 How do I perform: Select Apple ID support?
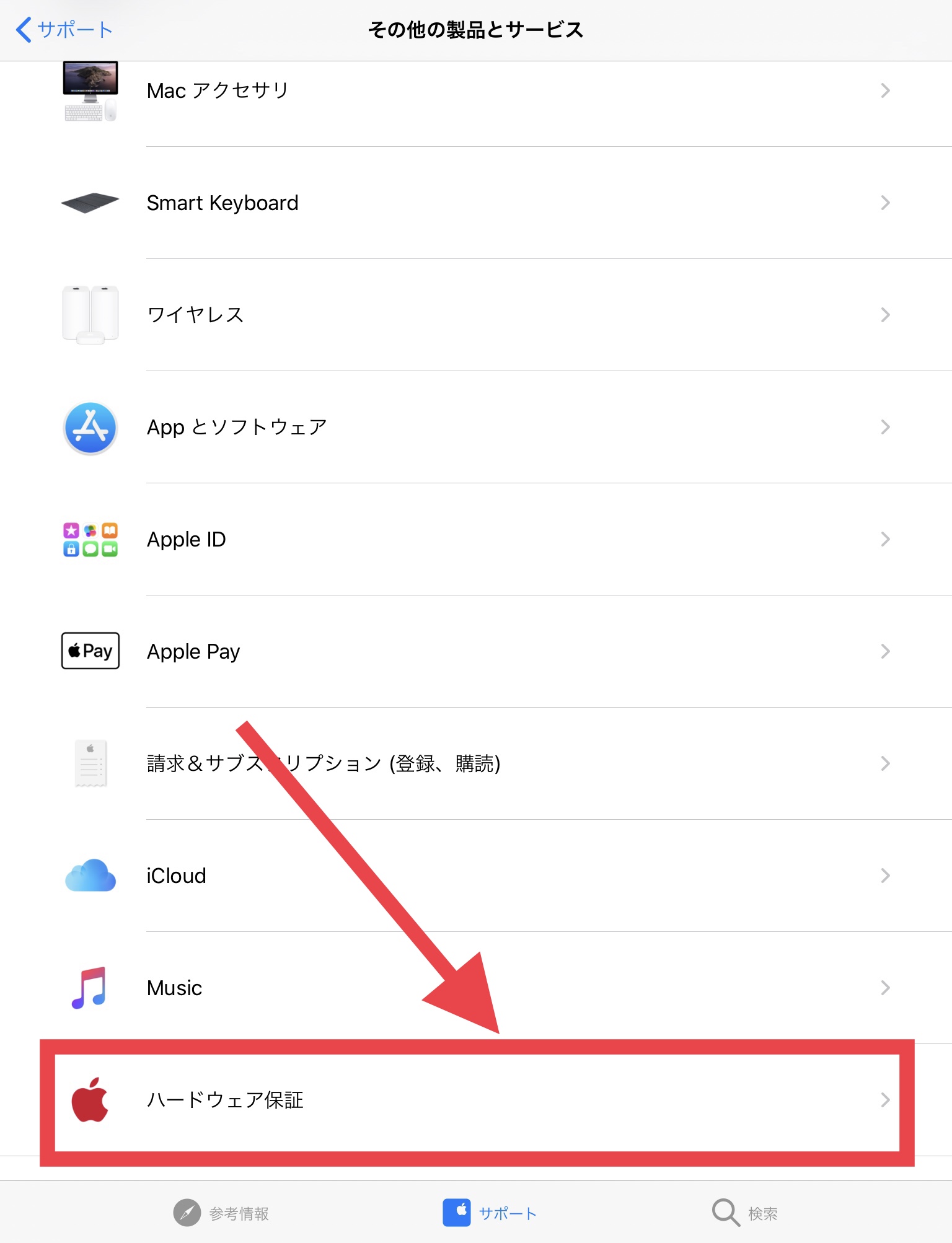click(476, 539)
